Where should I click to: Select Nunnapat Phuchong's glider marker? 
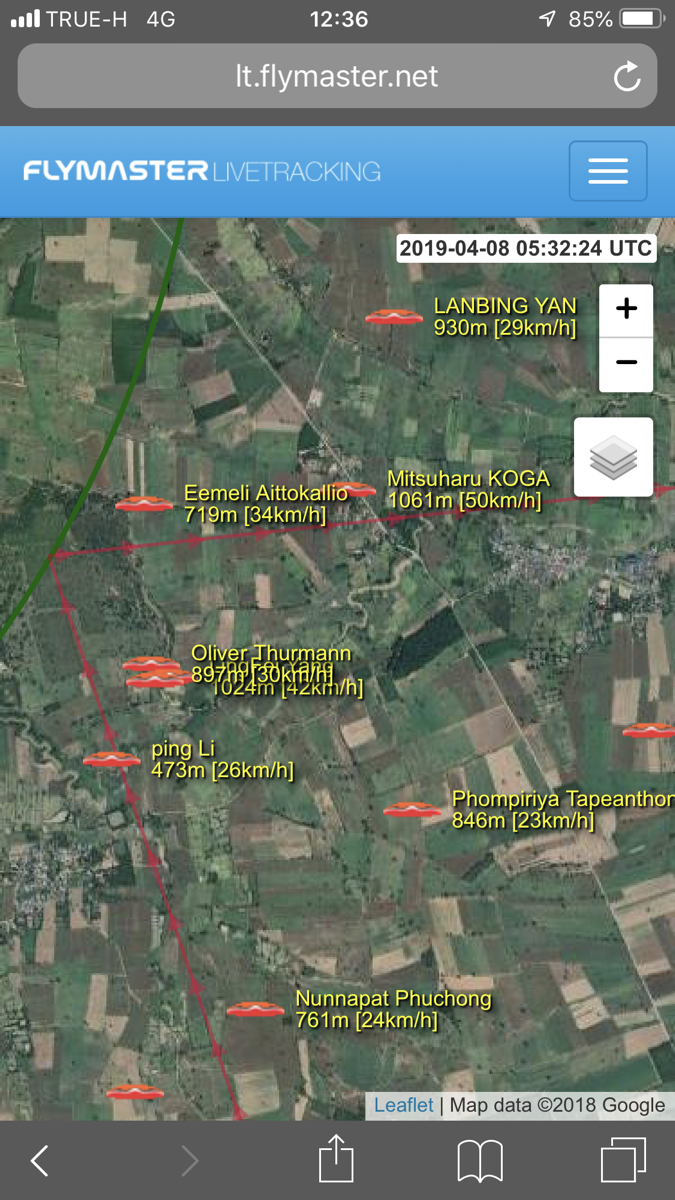click(256, 1010)
